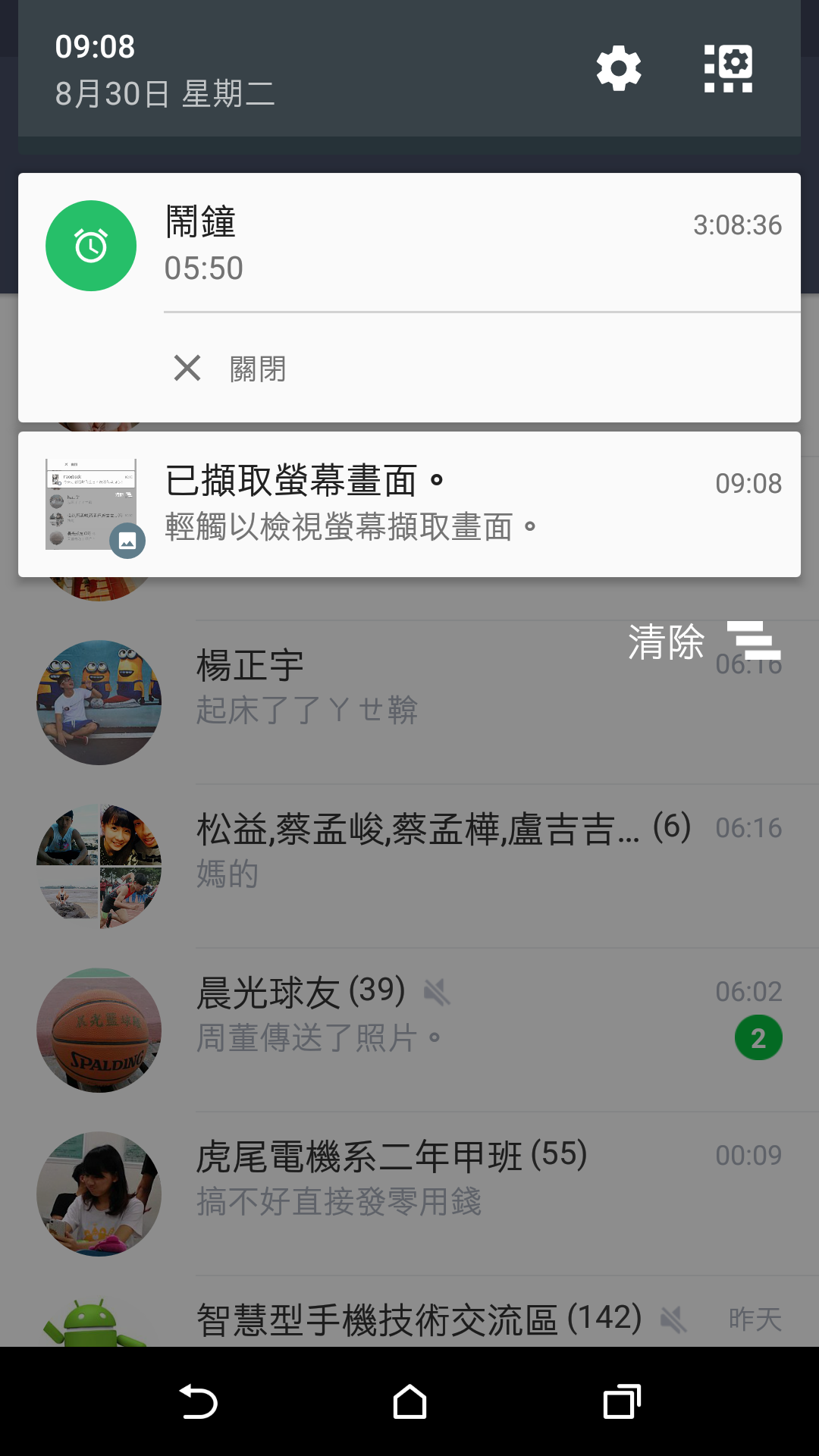819x1456 pixels.
Task: Dismiss alarm with 關閉 button
Action: [x=231, y=369]
